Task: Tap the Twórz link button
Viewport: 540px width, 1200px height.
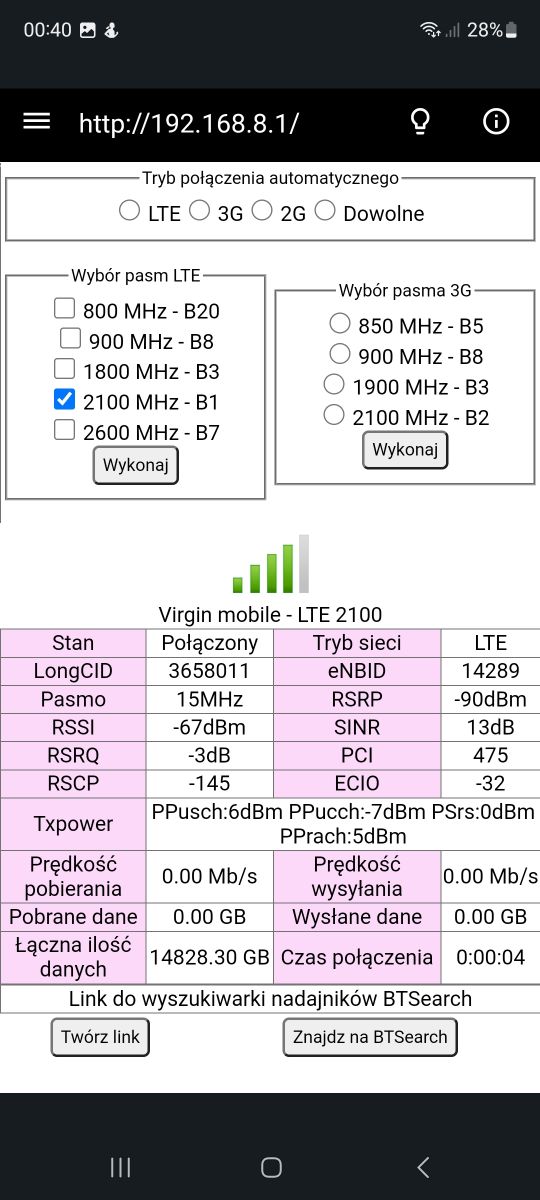Action: [x=100, y=1037]
